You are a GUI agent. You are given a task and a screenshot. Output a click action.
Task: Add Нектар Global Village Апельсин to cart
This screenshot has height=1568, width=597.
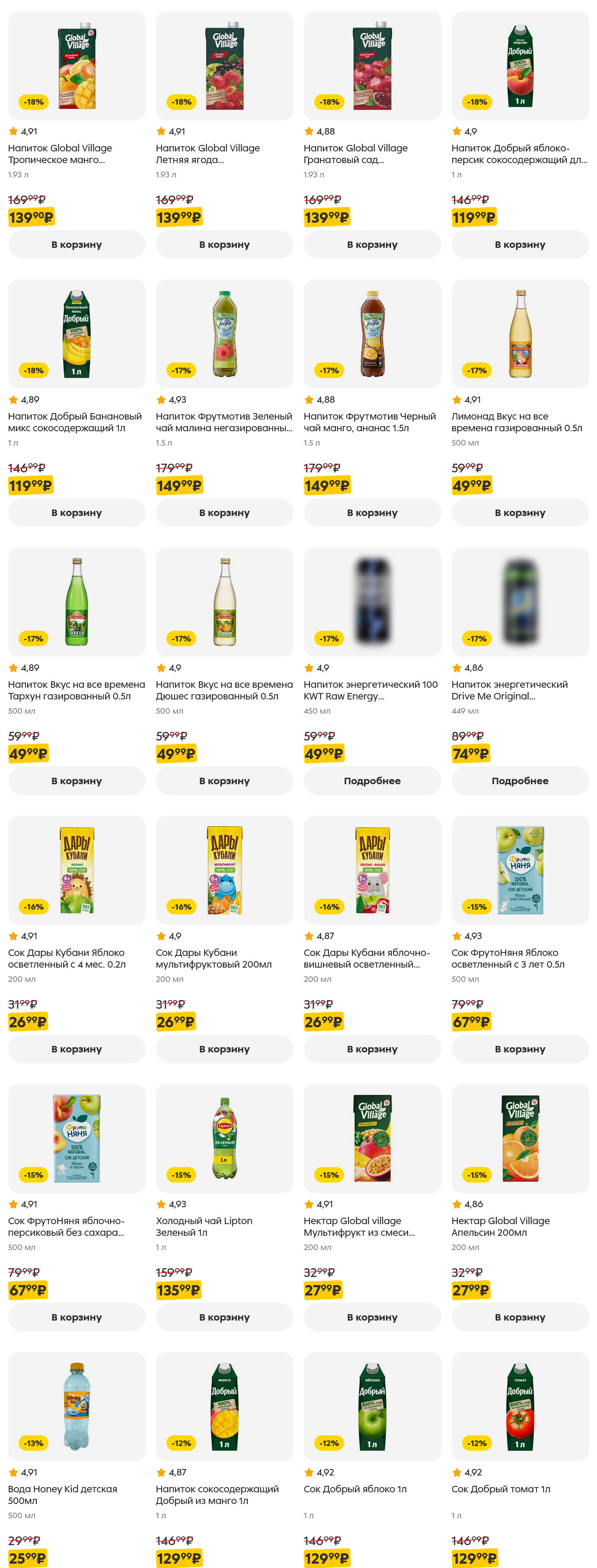(520, 1317)
